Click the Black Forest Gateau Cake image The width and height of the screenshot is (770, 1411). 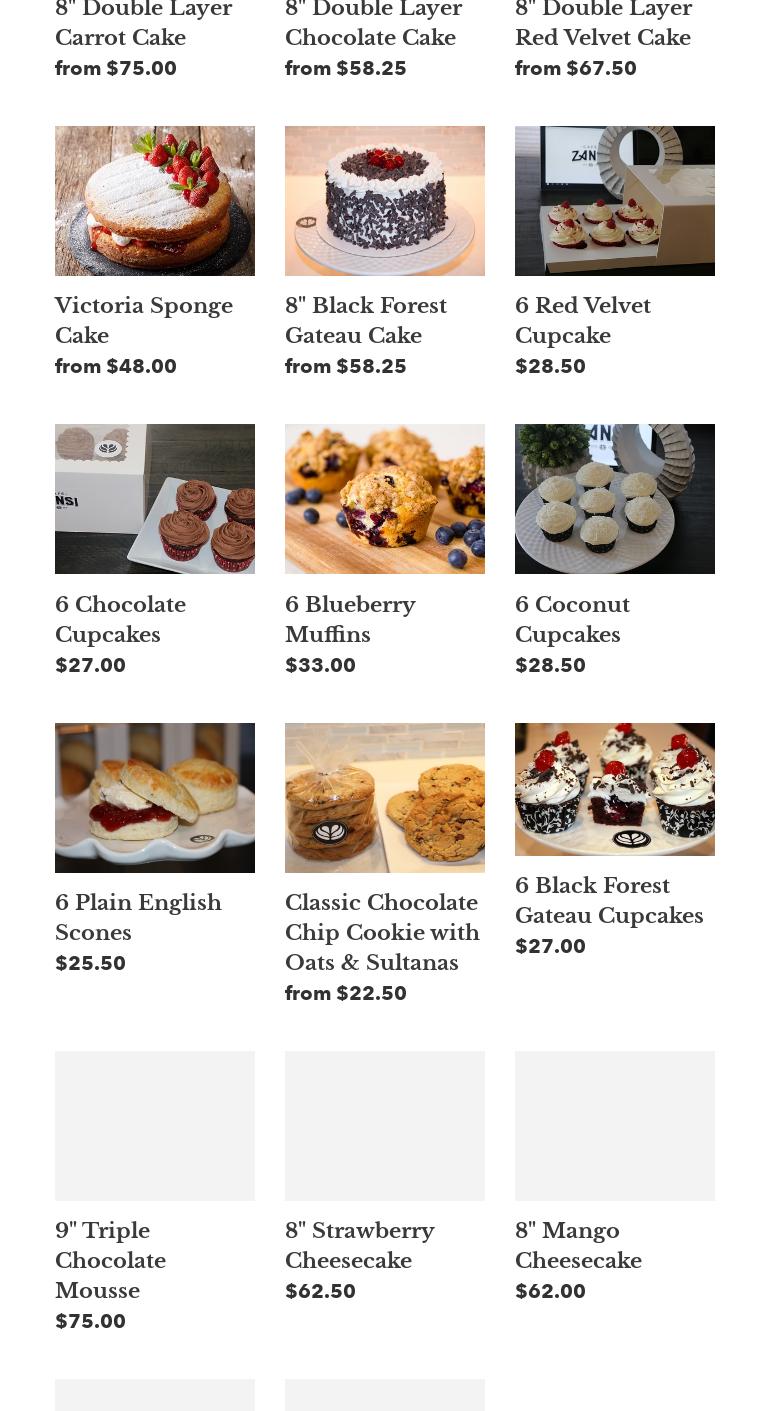(385, 200)
